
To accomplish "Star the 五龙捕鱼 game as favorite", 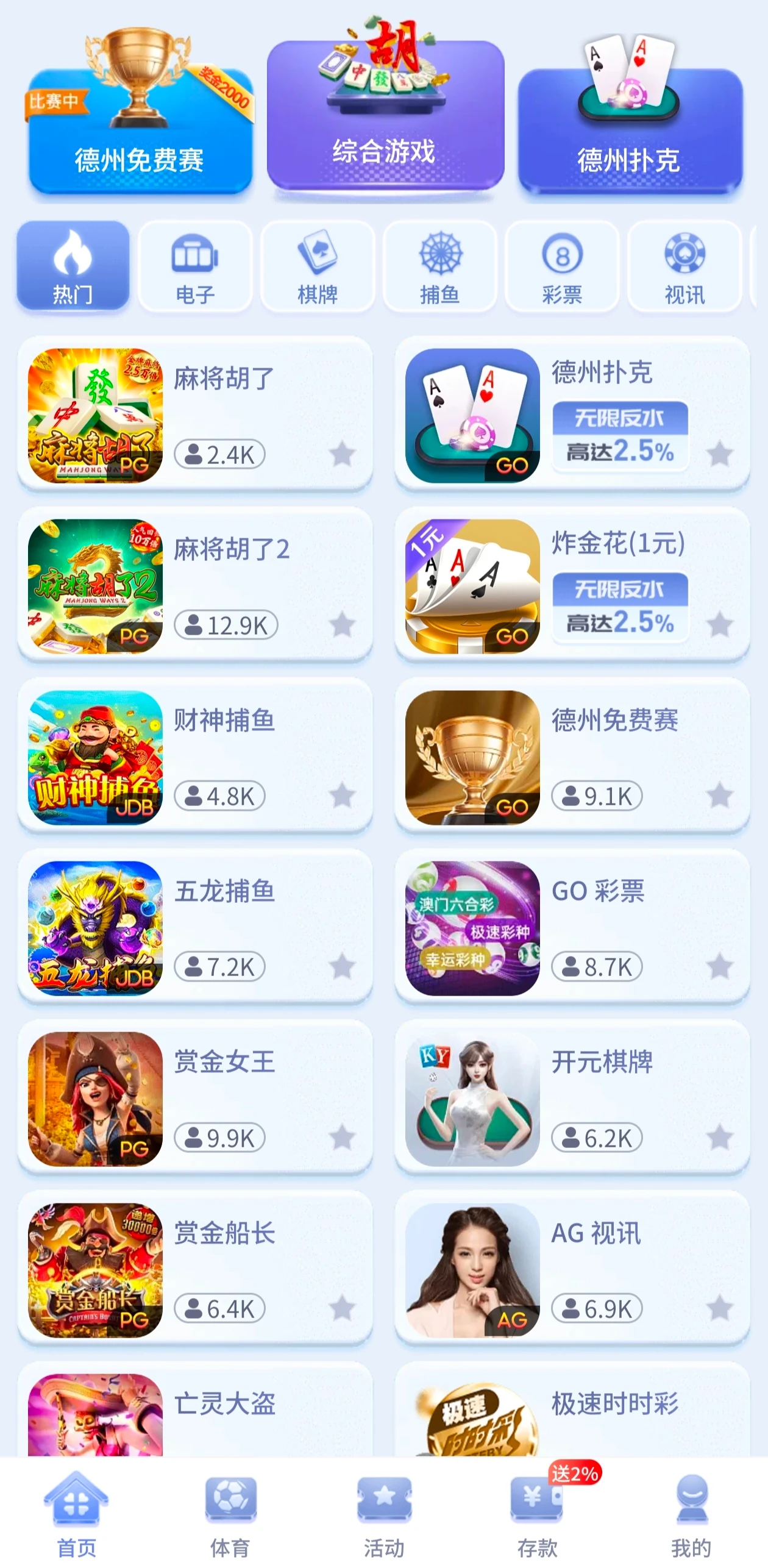I will (342, 966).
